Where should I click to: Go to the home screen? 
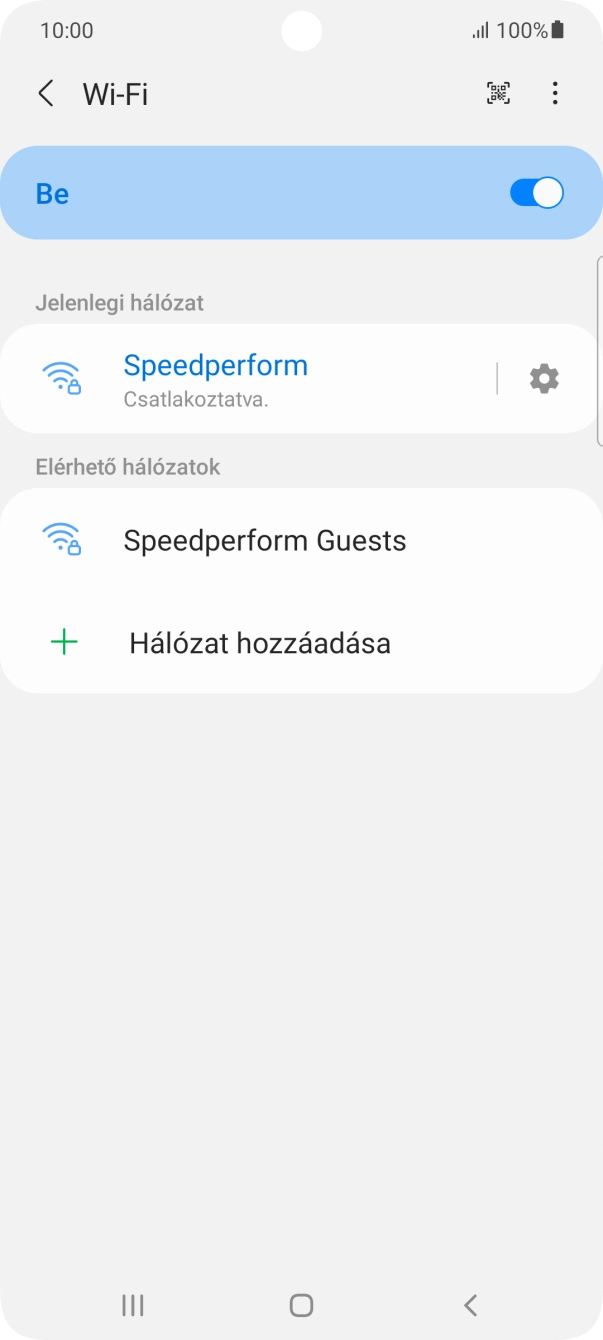click(x=301, y=1304)
